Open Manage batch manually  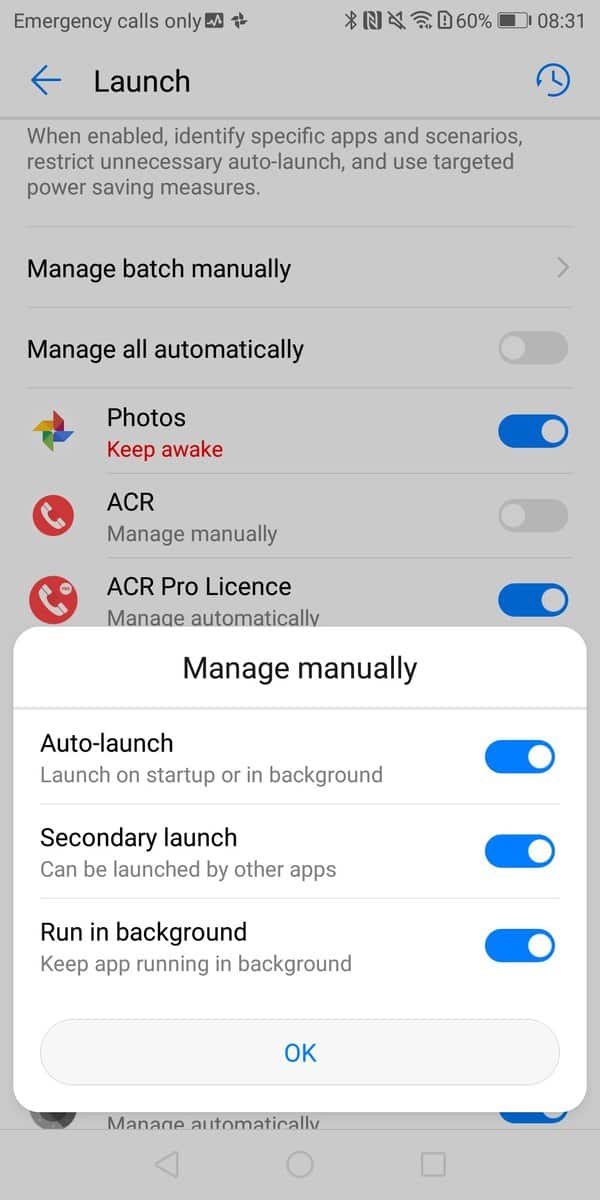[x=299, y=268]
